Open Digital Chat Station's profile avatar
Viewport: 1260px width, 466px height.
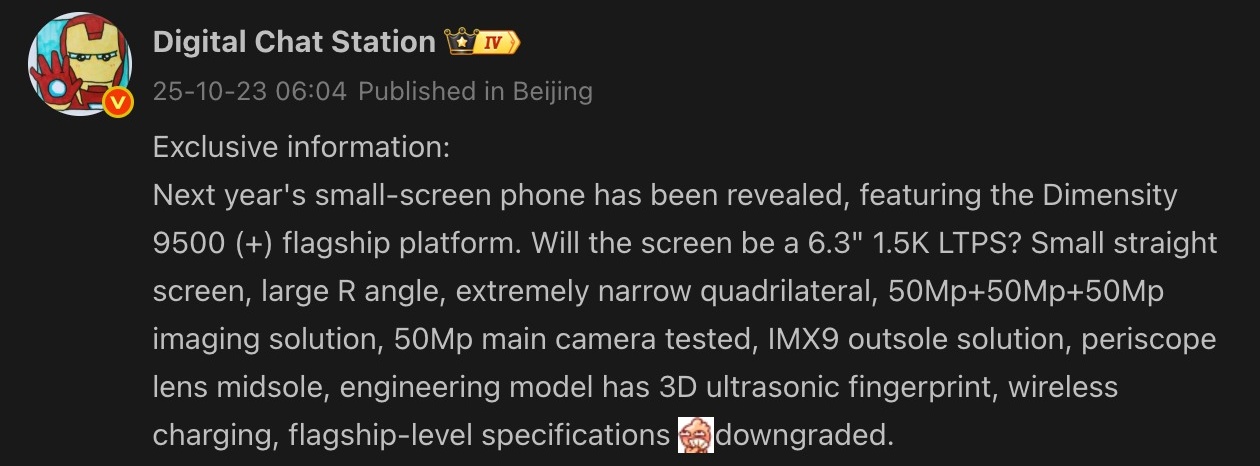[79, 65]
